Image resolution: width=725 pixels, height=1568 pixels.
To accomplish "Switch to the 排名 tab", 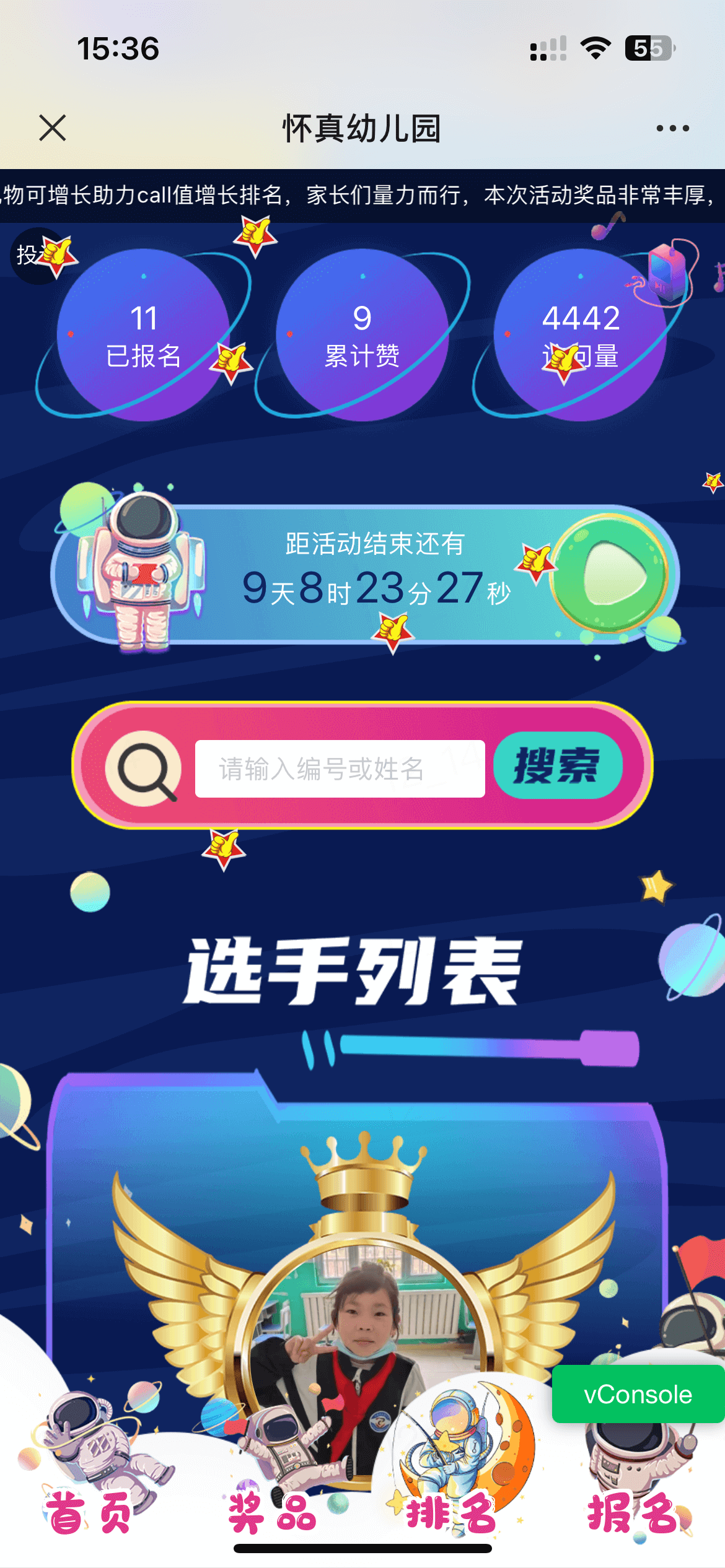I will click(x=450, y=1511).
